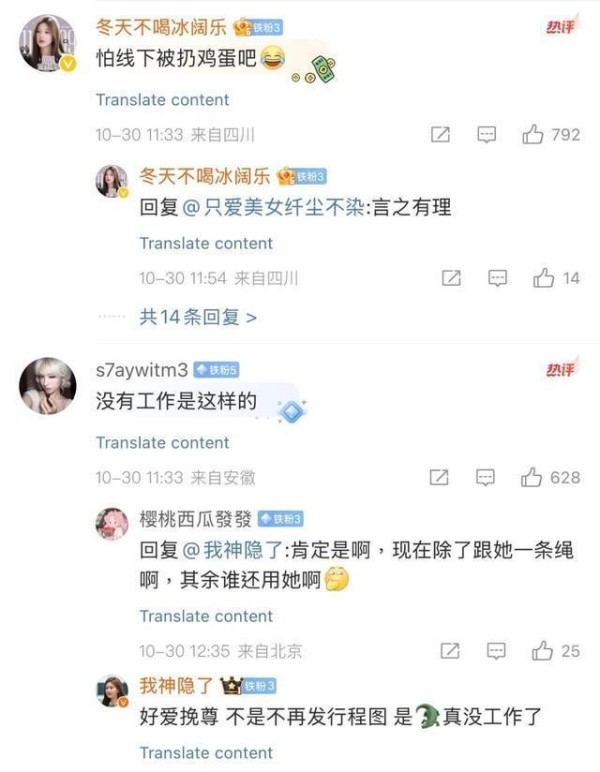Open s7aywitm3's profile avatar
600x772 pixels.
(x=47, y=385)
